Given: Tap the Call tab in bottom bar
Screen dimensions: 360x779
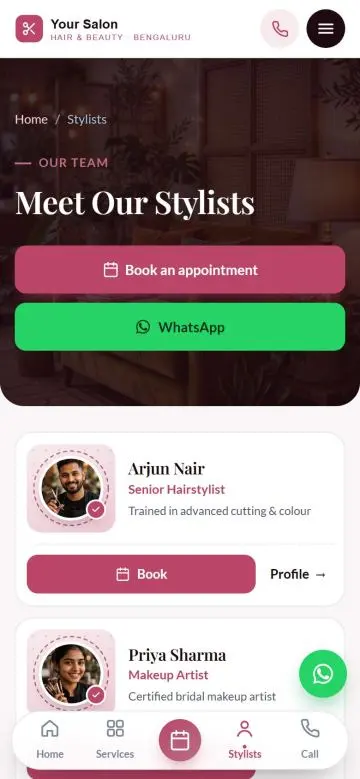Looking at the screenshot, I should pos(309,739).
